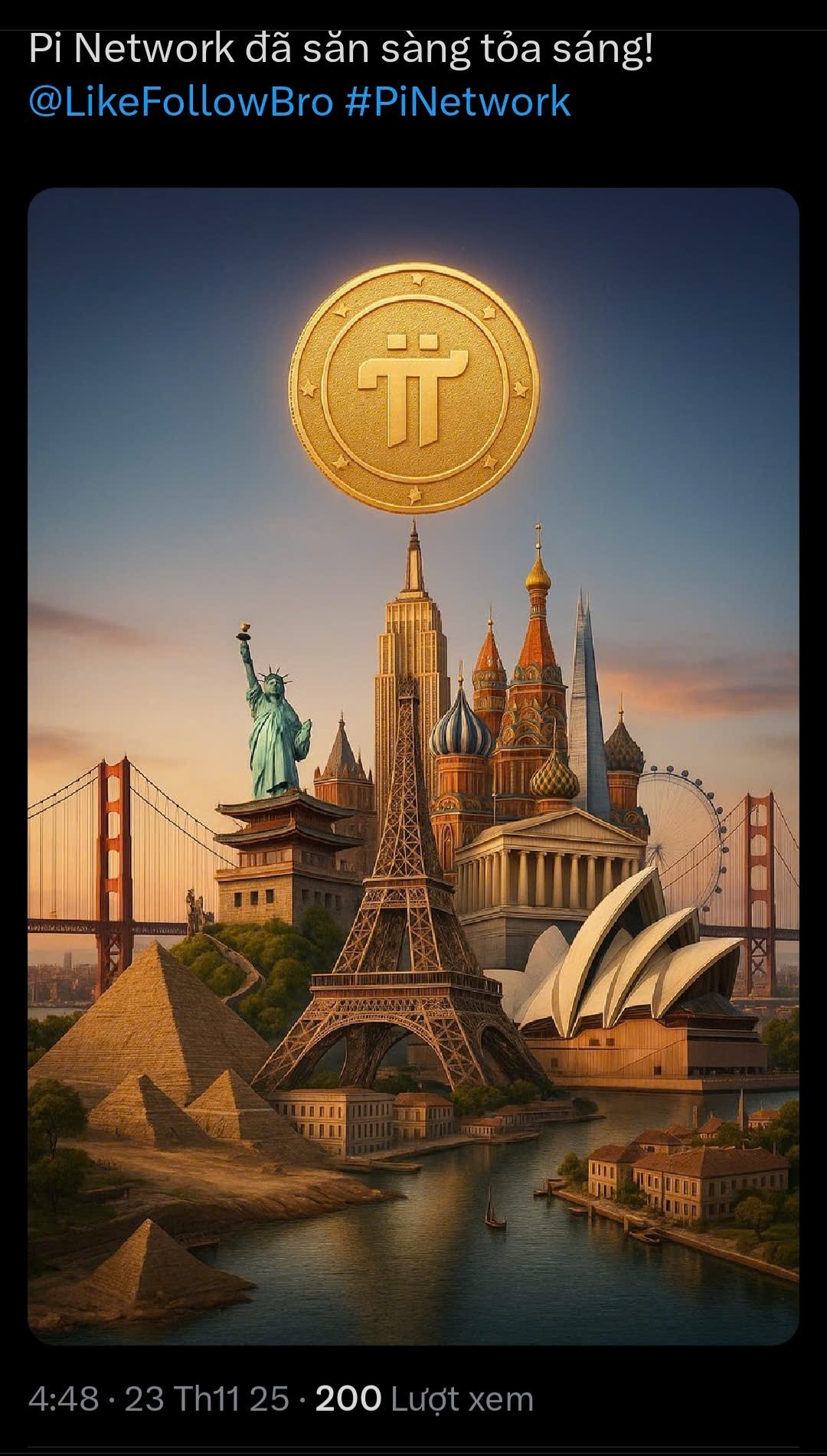Open the attached Pi coin landmarks image
The width and height of the screenshot is (827, 1456).
(413, 766)
